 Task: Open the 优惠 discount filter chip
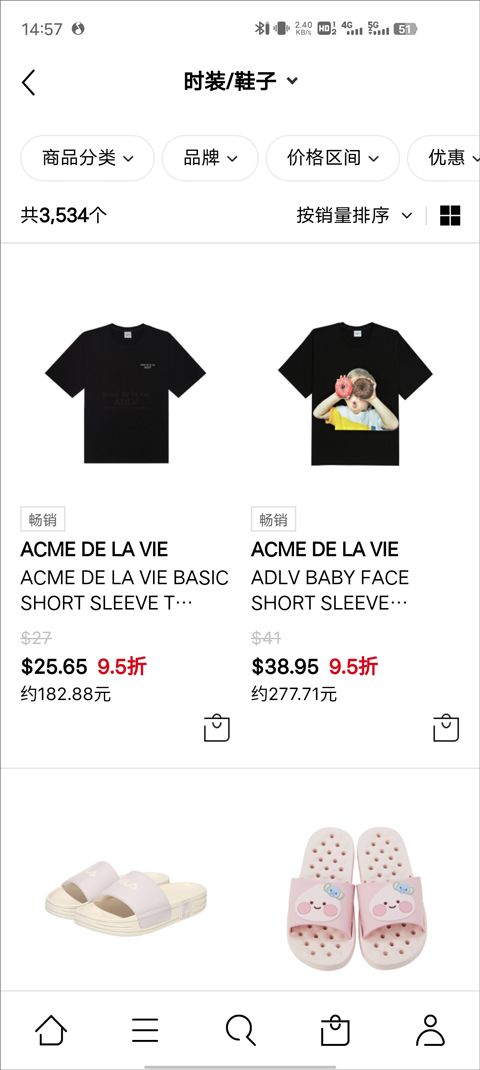pos(444,158)
